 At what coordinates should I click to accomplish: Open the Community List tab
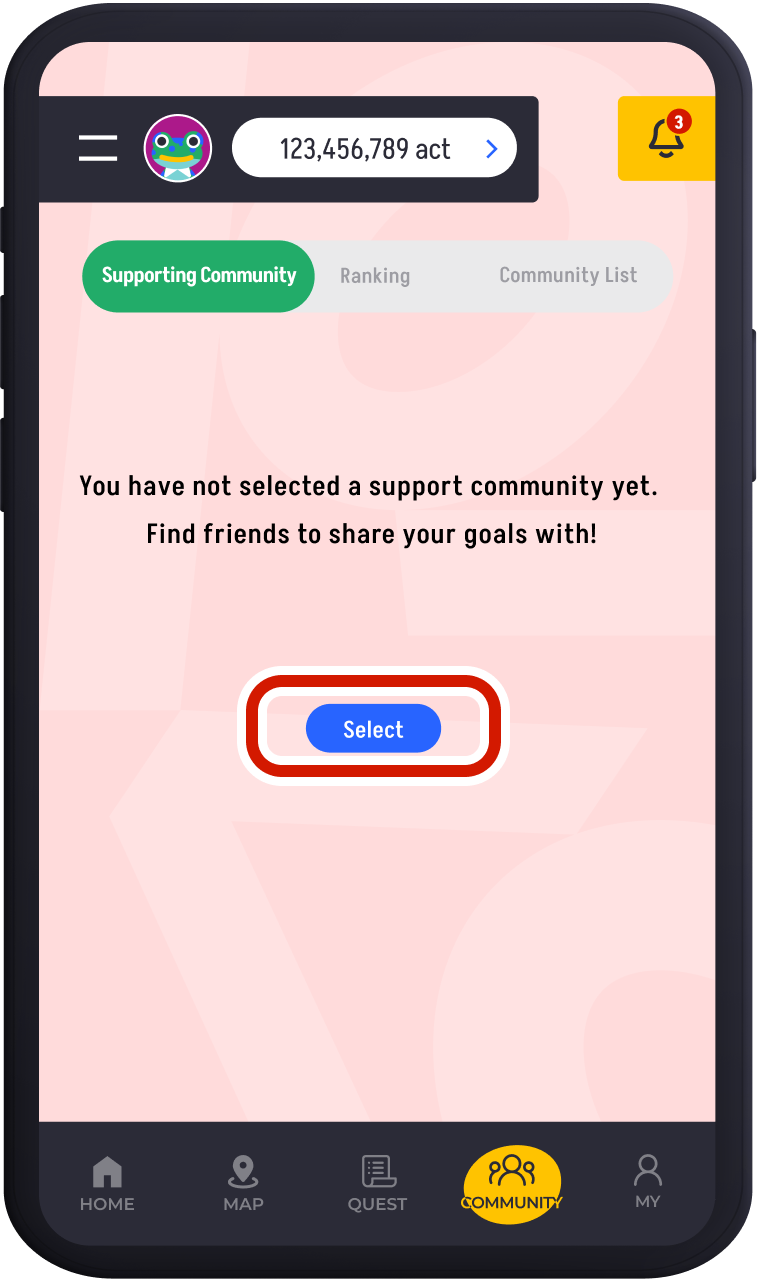(x=568, y=276)
